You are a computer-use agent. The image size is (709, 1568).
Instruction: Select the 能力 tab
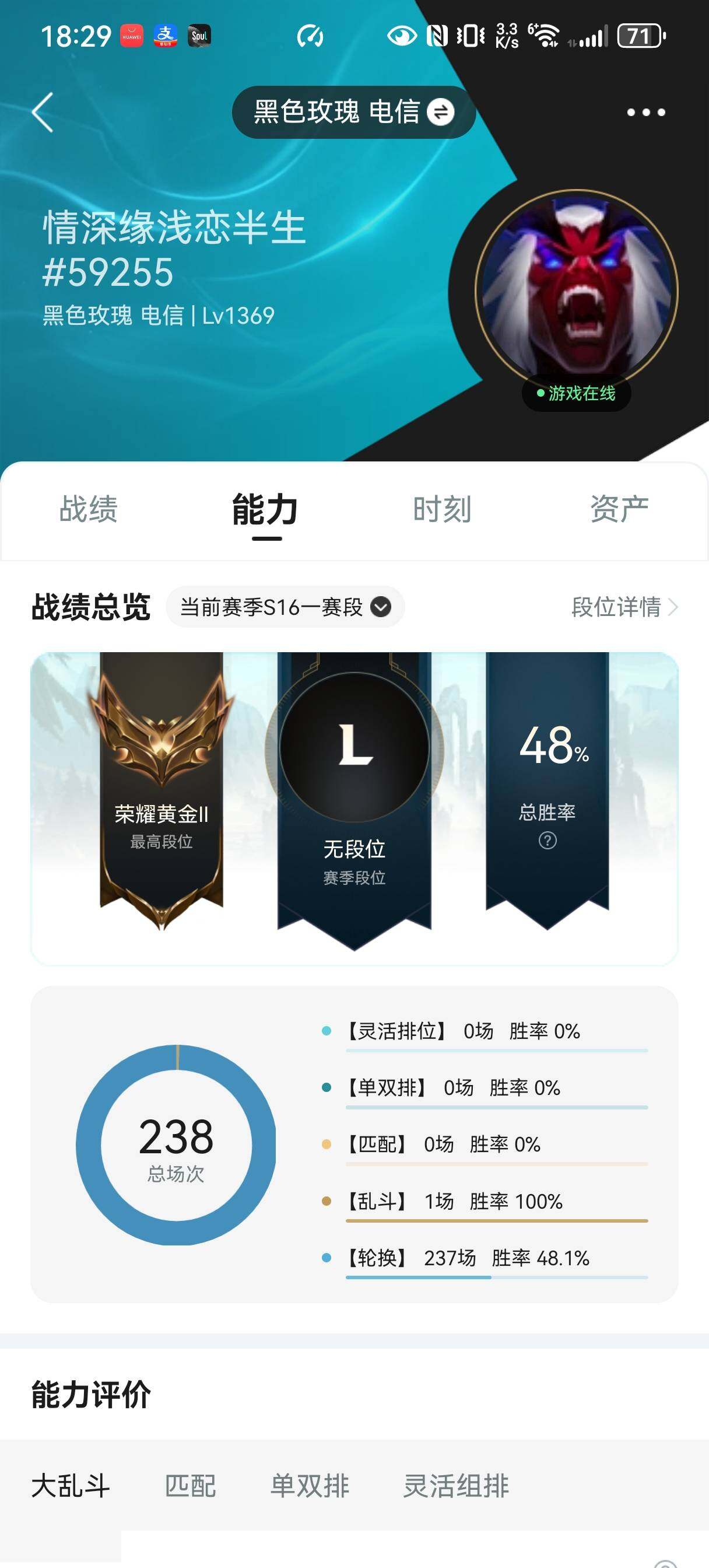pyautogui.click(x=265, y=510)
